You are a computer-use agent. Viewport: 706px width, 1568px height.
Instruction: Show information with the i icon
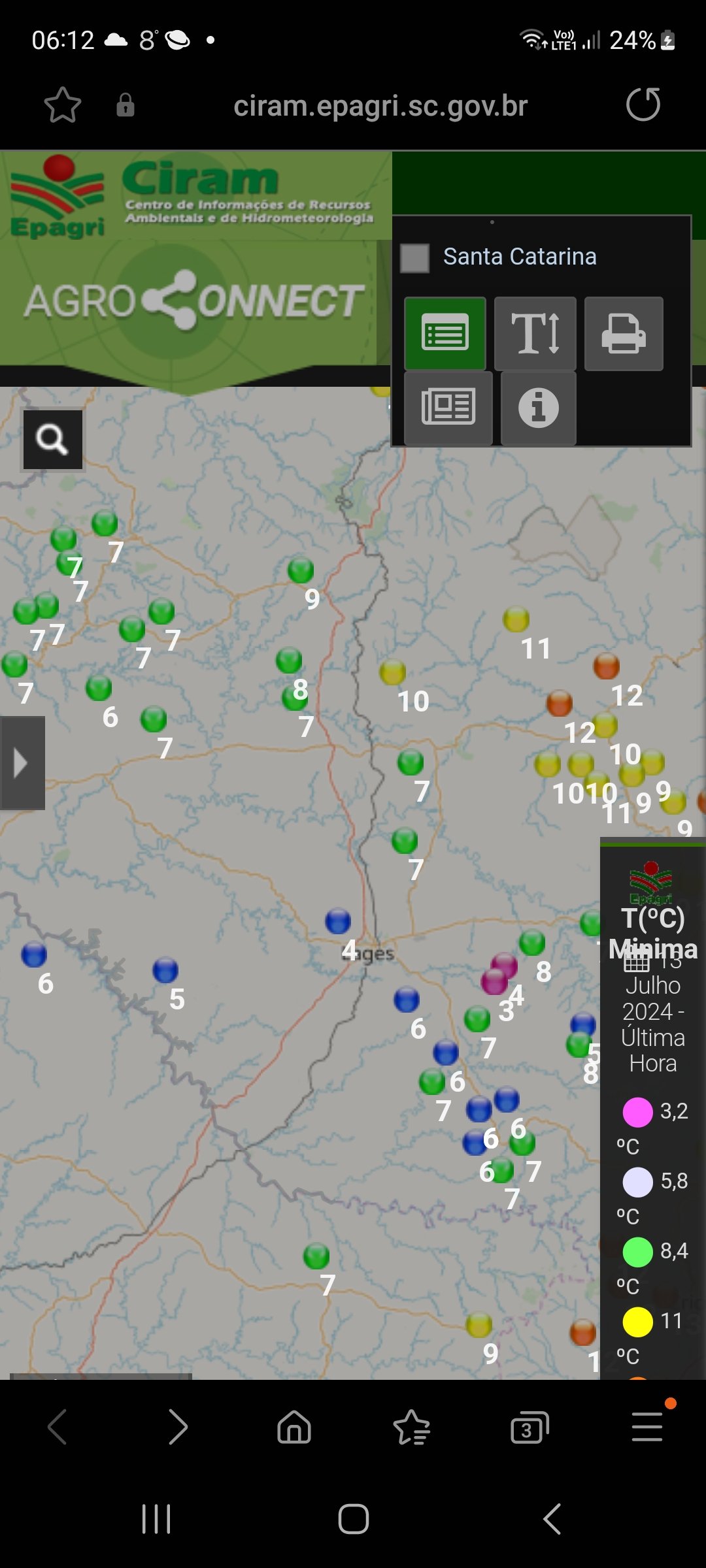[x=539, y=408]
